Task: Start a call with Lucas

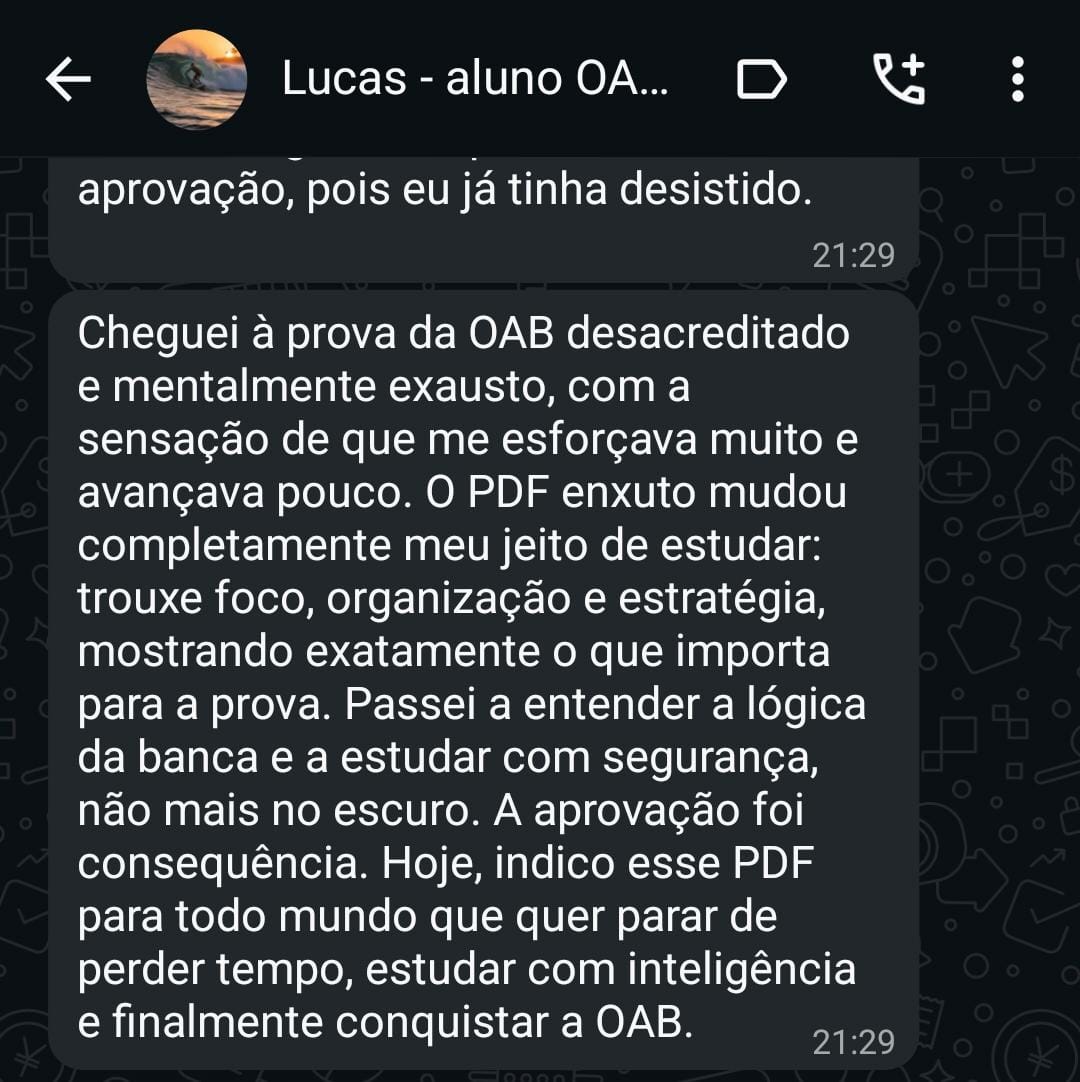Action: (899, 79)
